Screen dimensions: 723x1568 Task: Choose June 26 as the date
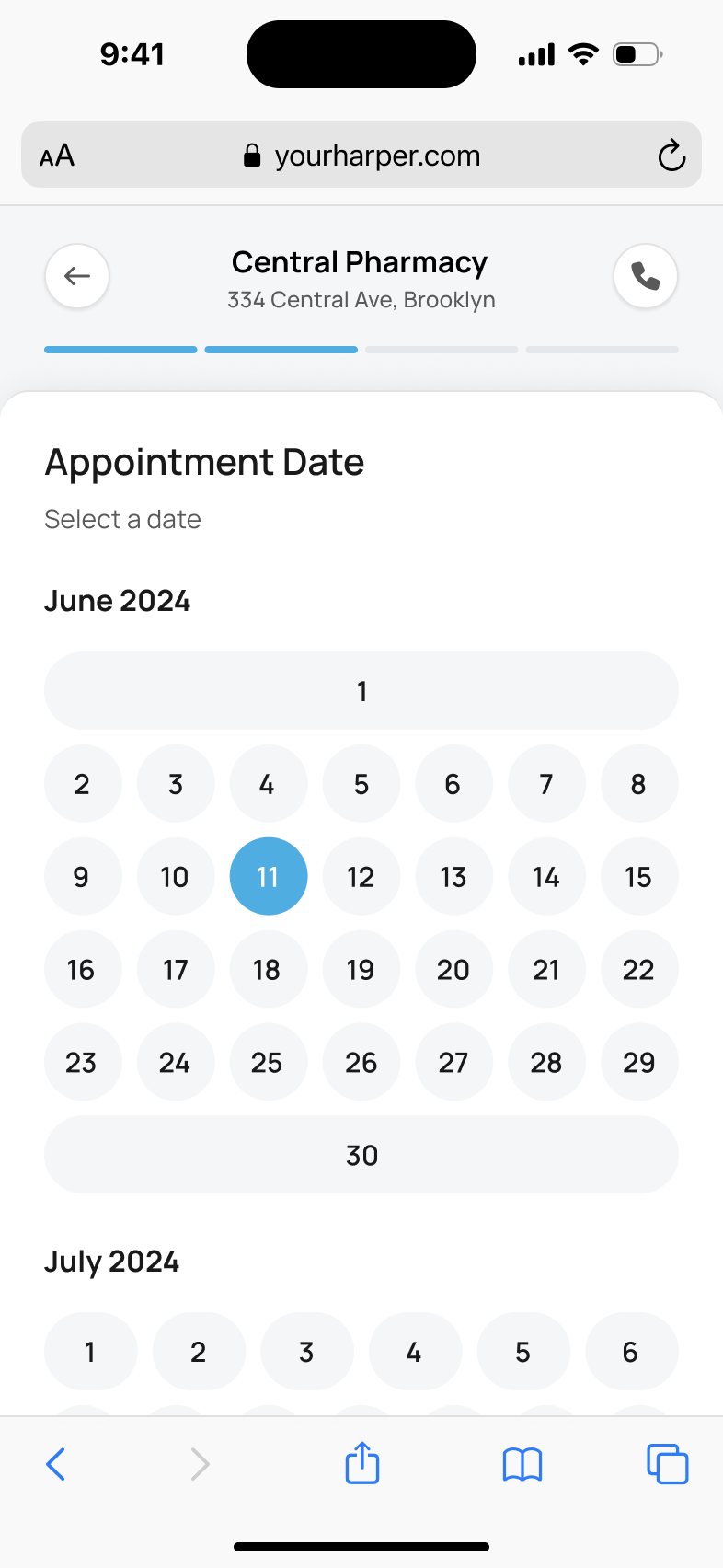[x=361, y=1063]
